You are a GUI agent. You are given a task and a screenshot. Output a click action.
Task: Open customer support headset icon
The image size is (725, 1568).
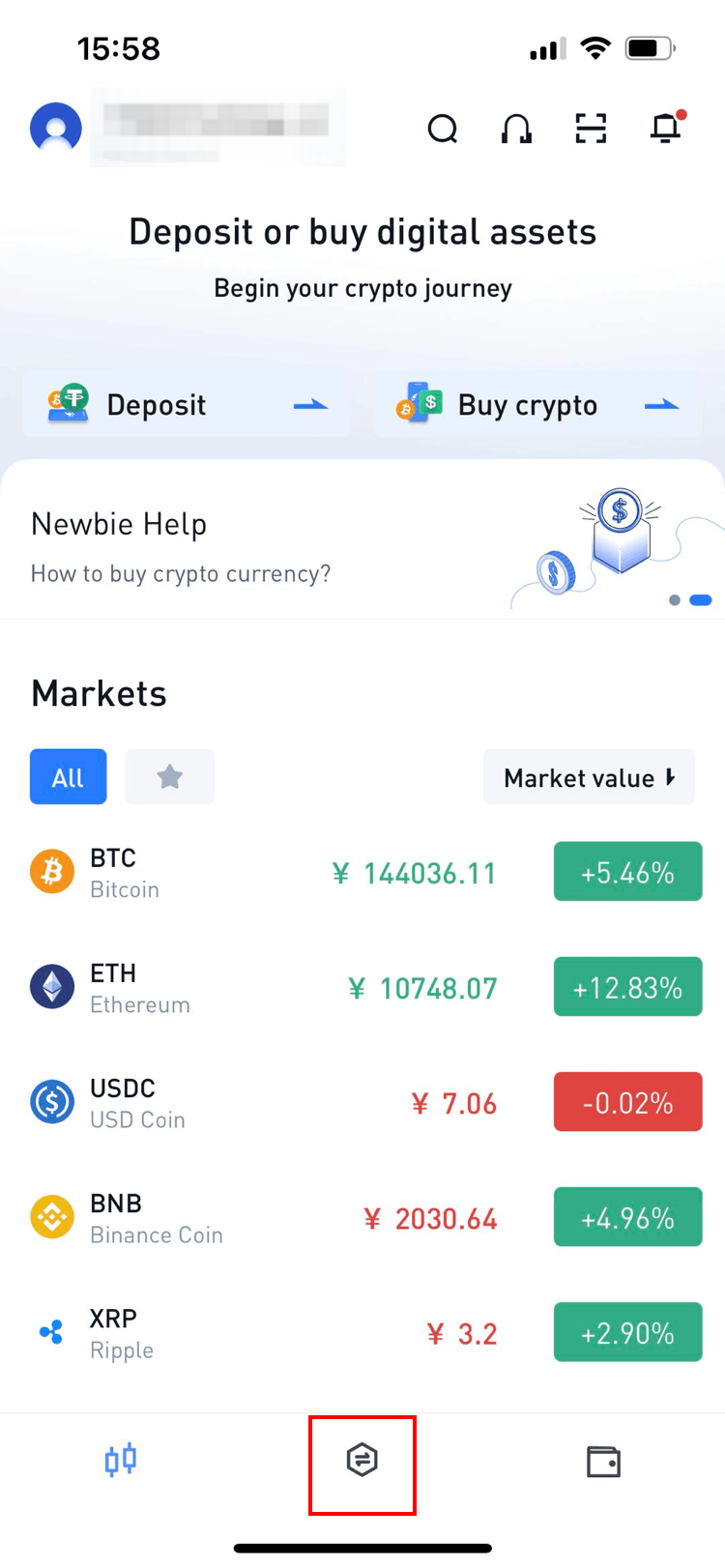(x=516, y=129)
